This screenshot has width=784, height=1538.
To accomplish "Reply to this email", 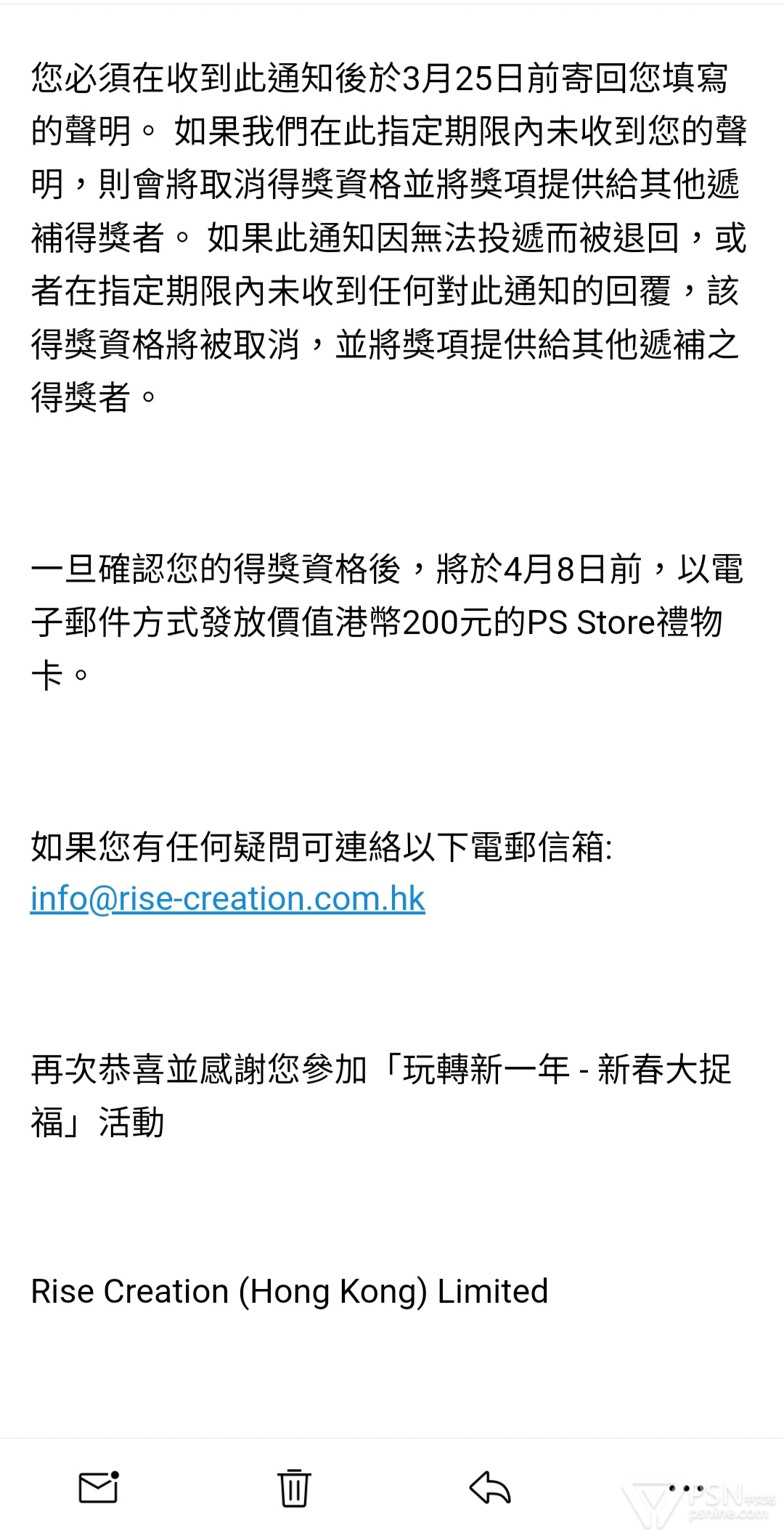I will pos(490,1487).
